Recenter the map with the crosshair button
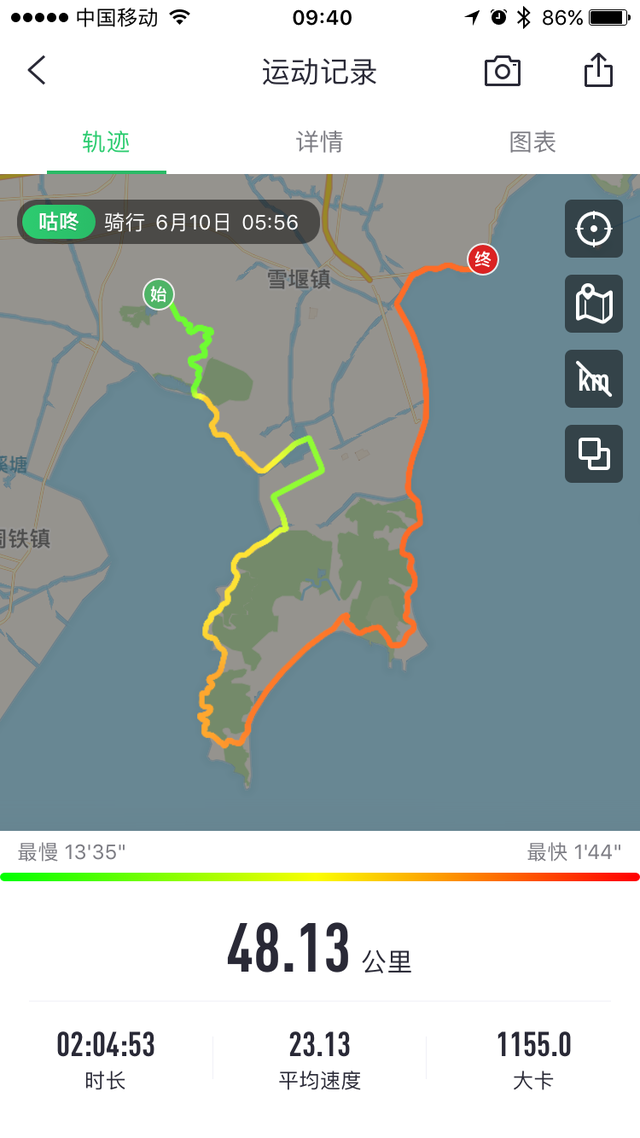Viewport: 640px width, 1138px height. tap(593, 229)
